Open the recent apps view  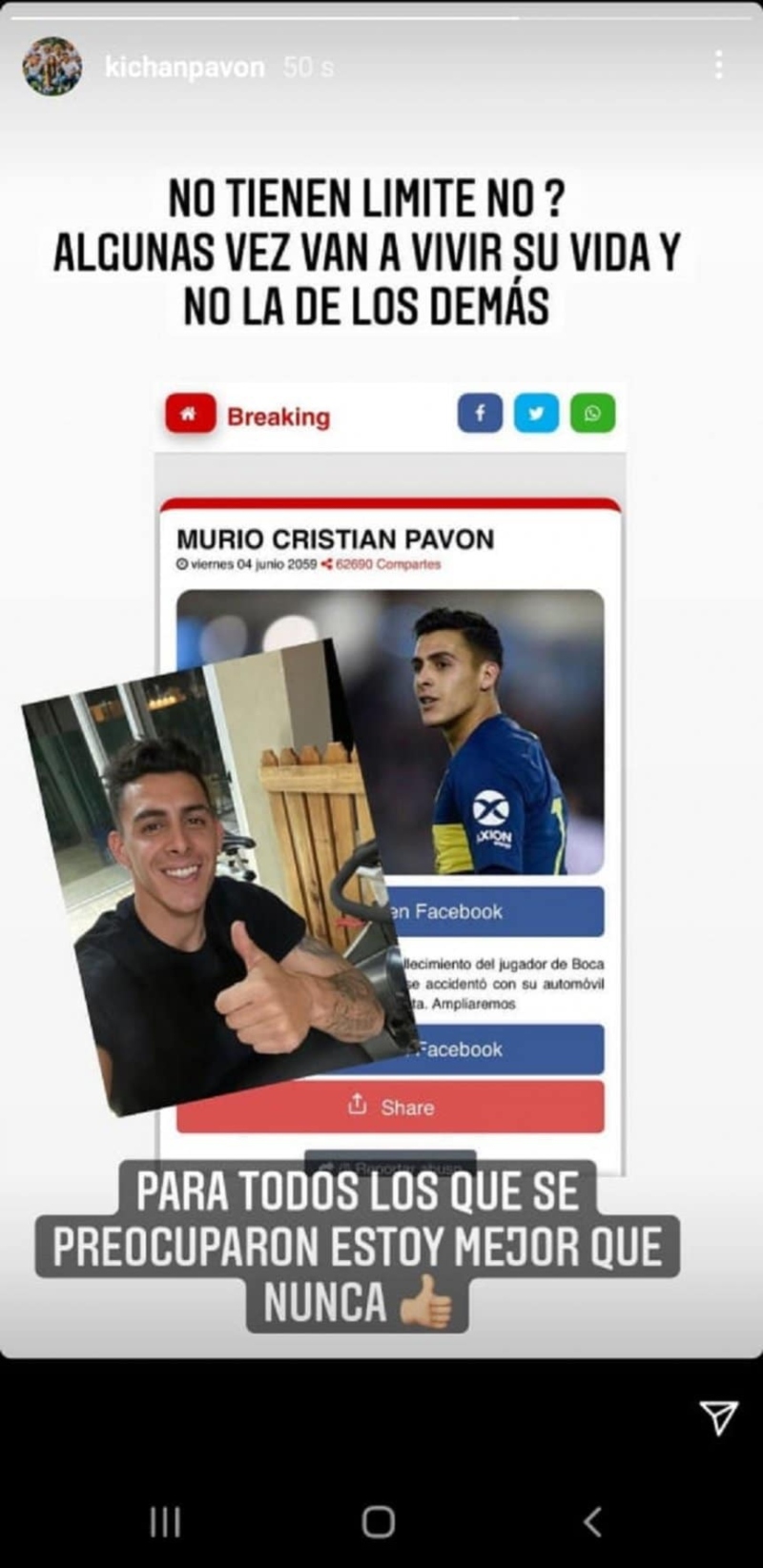point(165,1522)
